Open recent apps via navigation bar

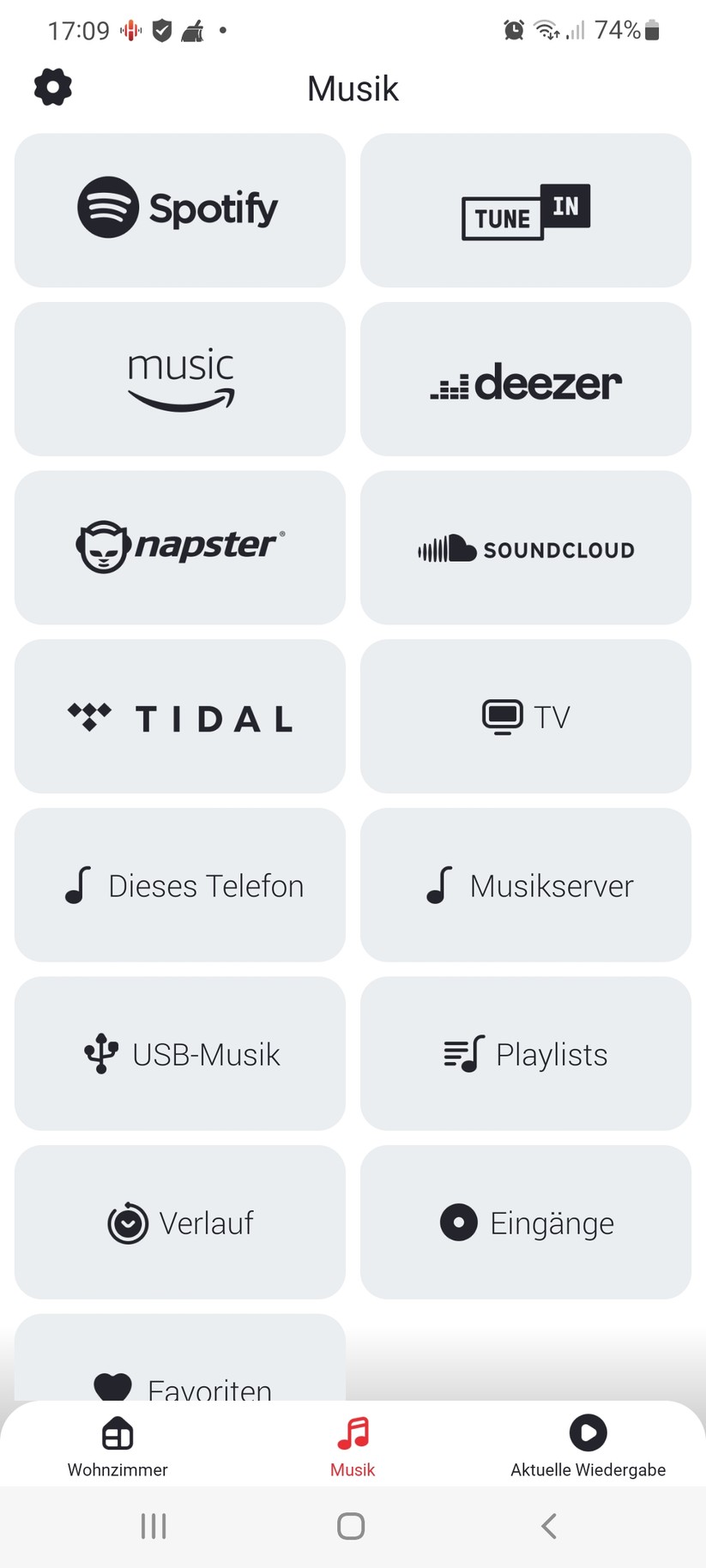coord(153,1525)
